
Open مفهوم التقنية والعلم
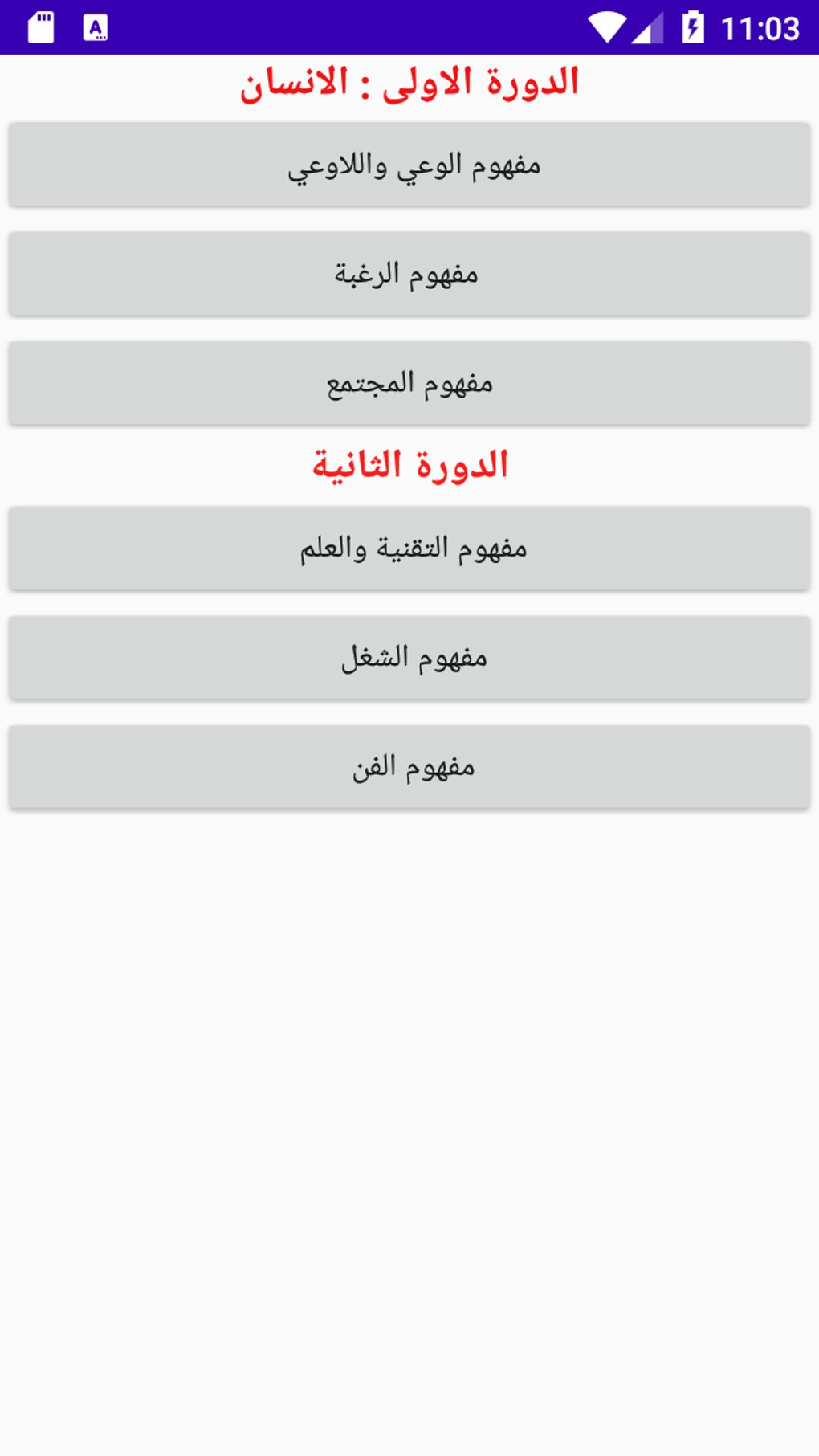409,549
